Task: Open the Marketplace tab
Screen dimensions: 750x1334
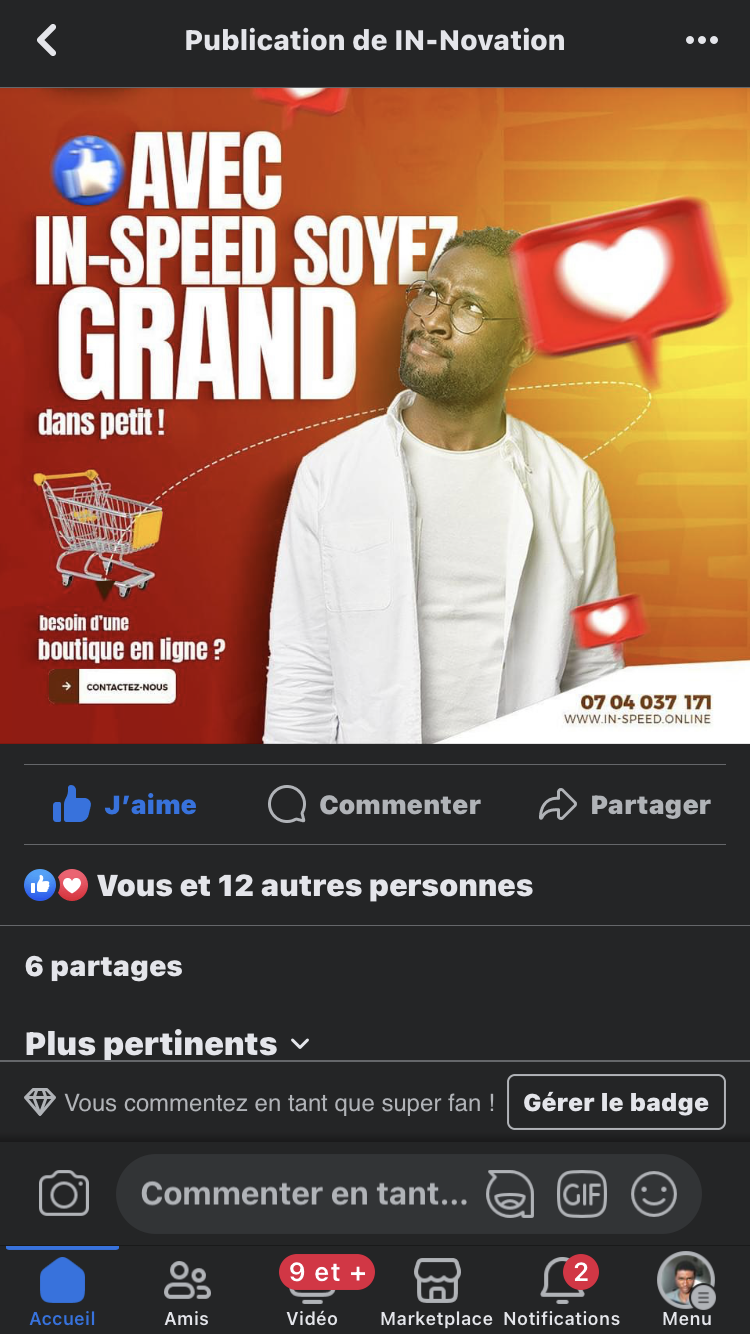Action: (437, 1292)
